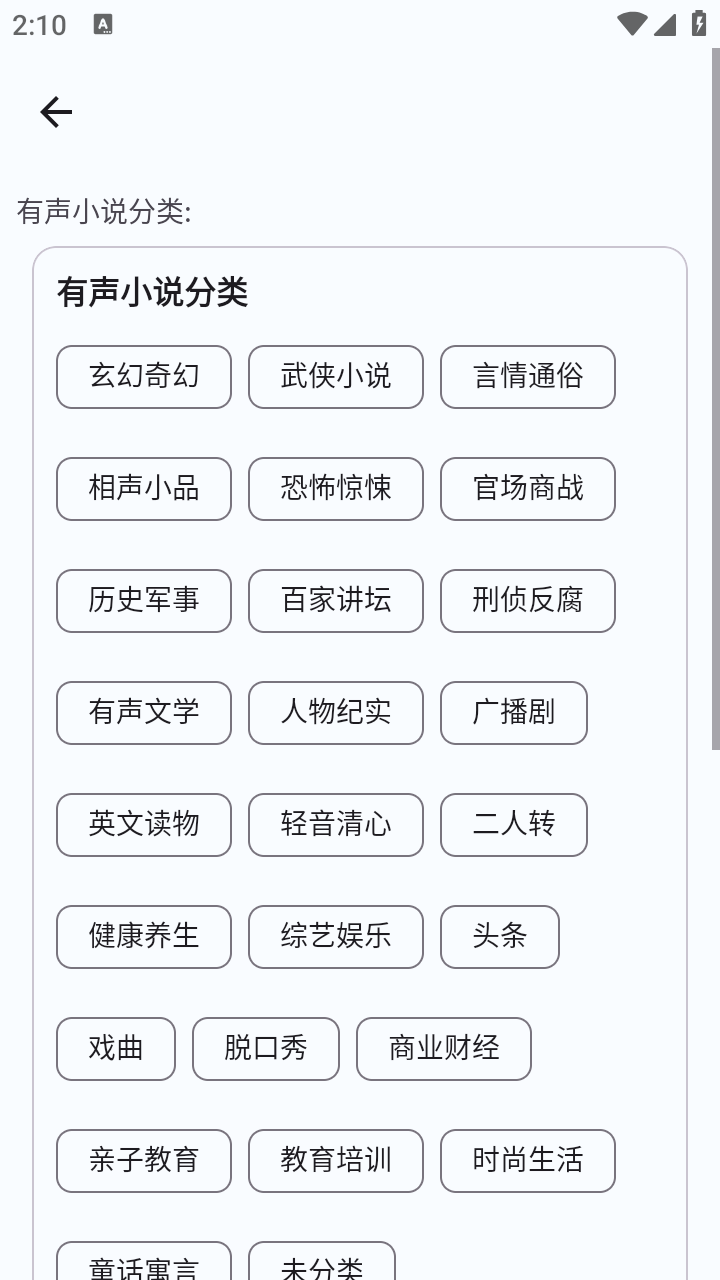Open the 脱口秀 category
The height and width of the screenshot is (1280, 720).
tap(265, 1049)
